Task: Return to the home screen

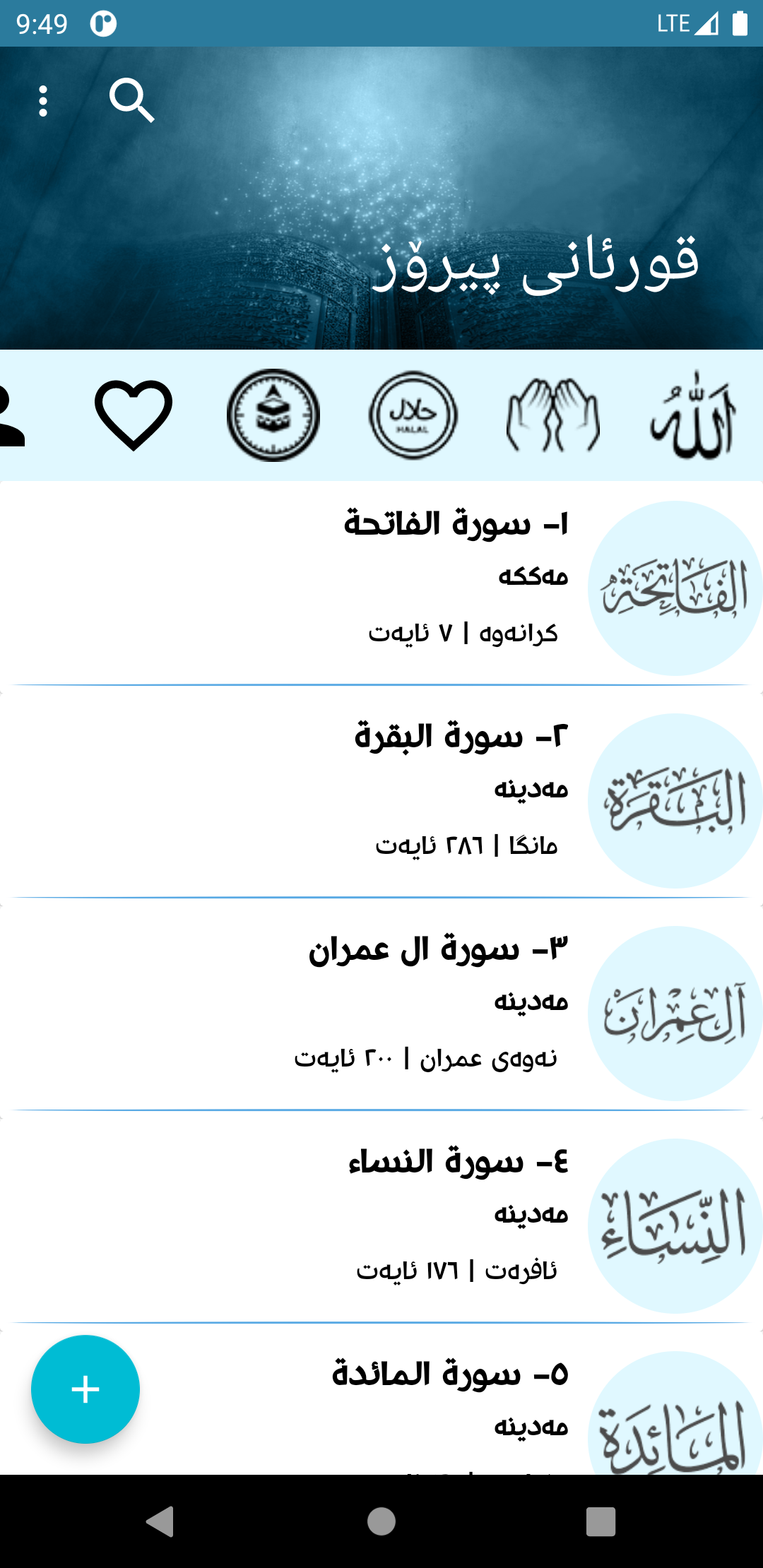Action: click(x=381, y=1521)
